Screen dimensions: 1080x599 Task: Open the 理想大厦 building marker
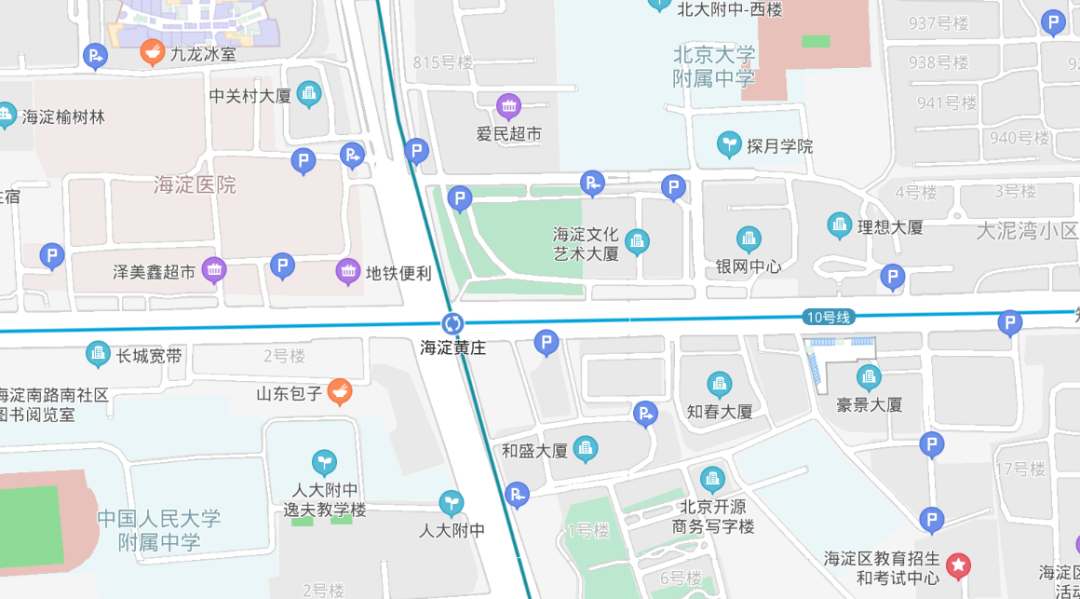click(x=839, y=226)
